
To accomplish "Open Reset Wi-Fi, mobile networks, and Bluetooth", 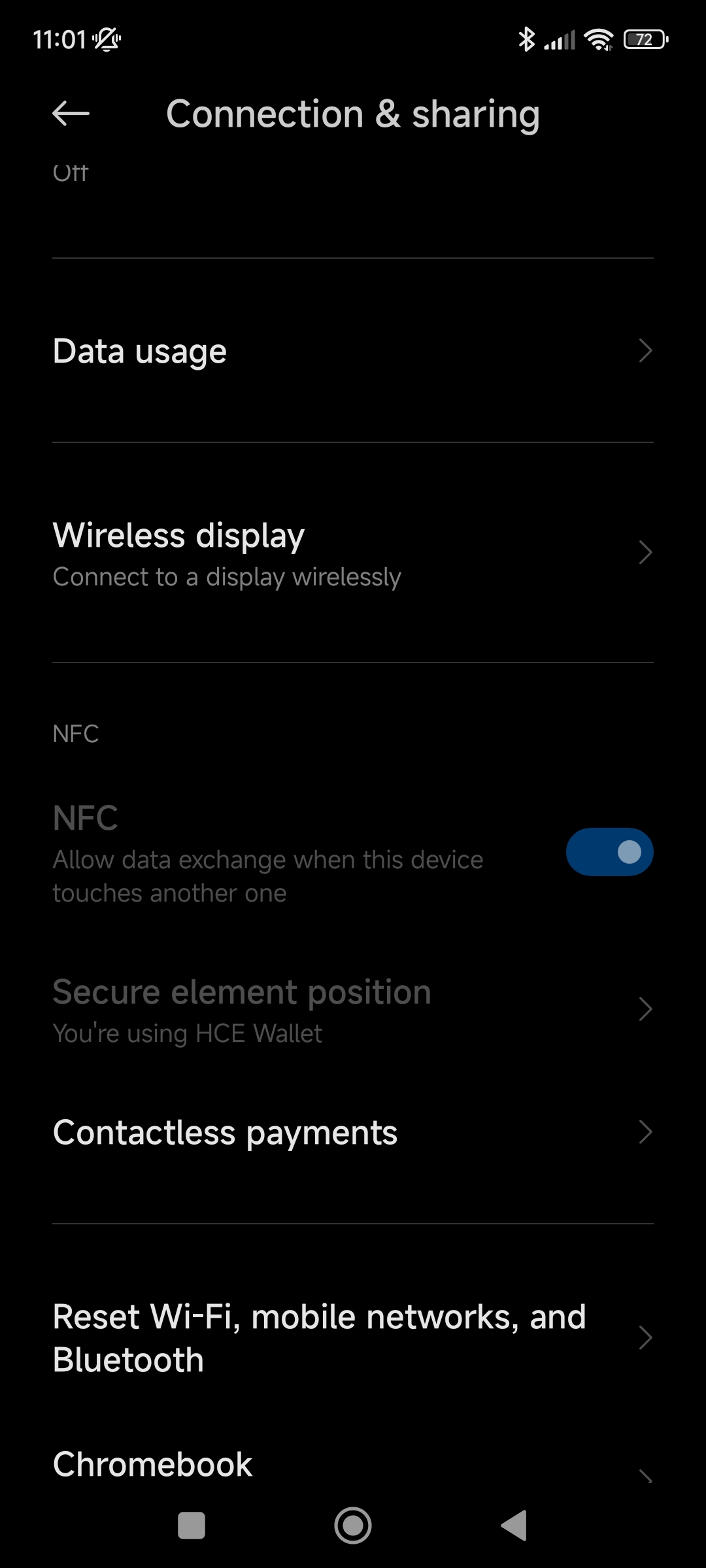I will [x=353, y=1337].
